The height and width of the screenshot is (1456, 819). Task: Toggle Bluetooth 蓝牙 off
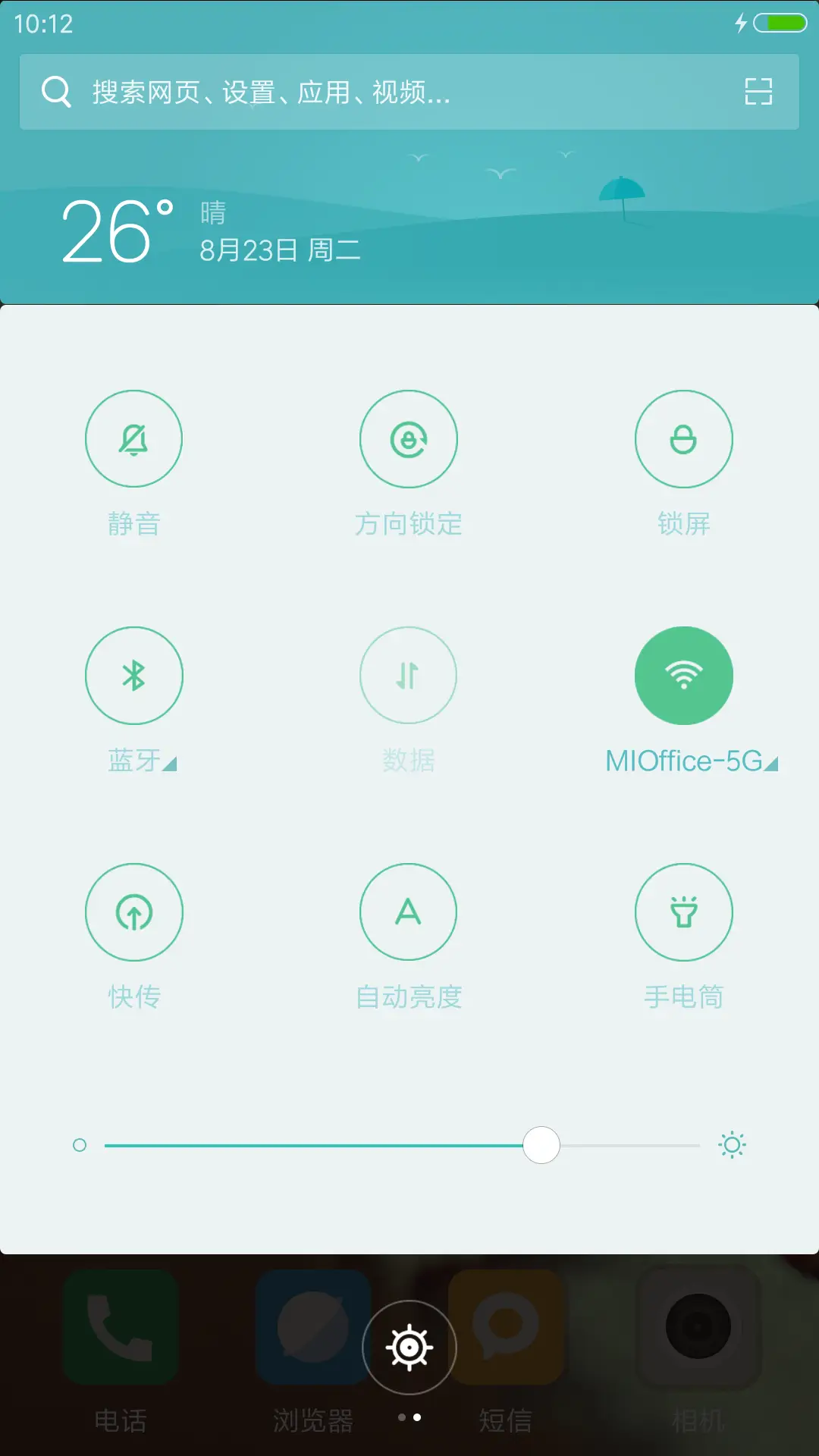(134, 675)
